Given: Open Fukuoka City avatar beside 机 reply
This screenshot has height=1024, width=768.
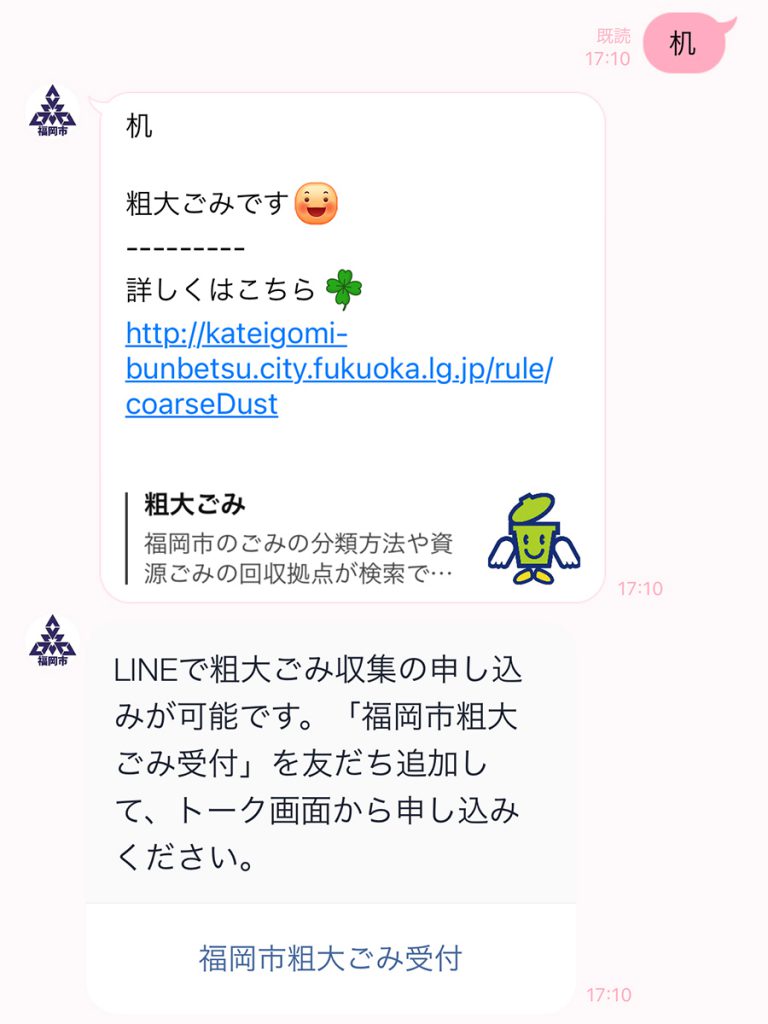Looking at the screenshot, I should click(x=51, y=114).
